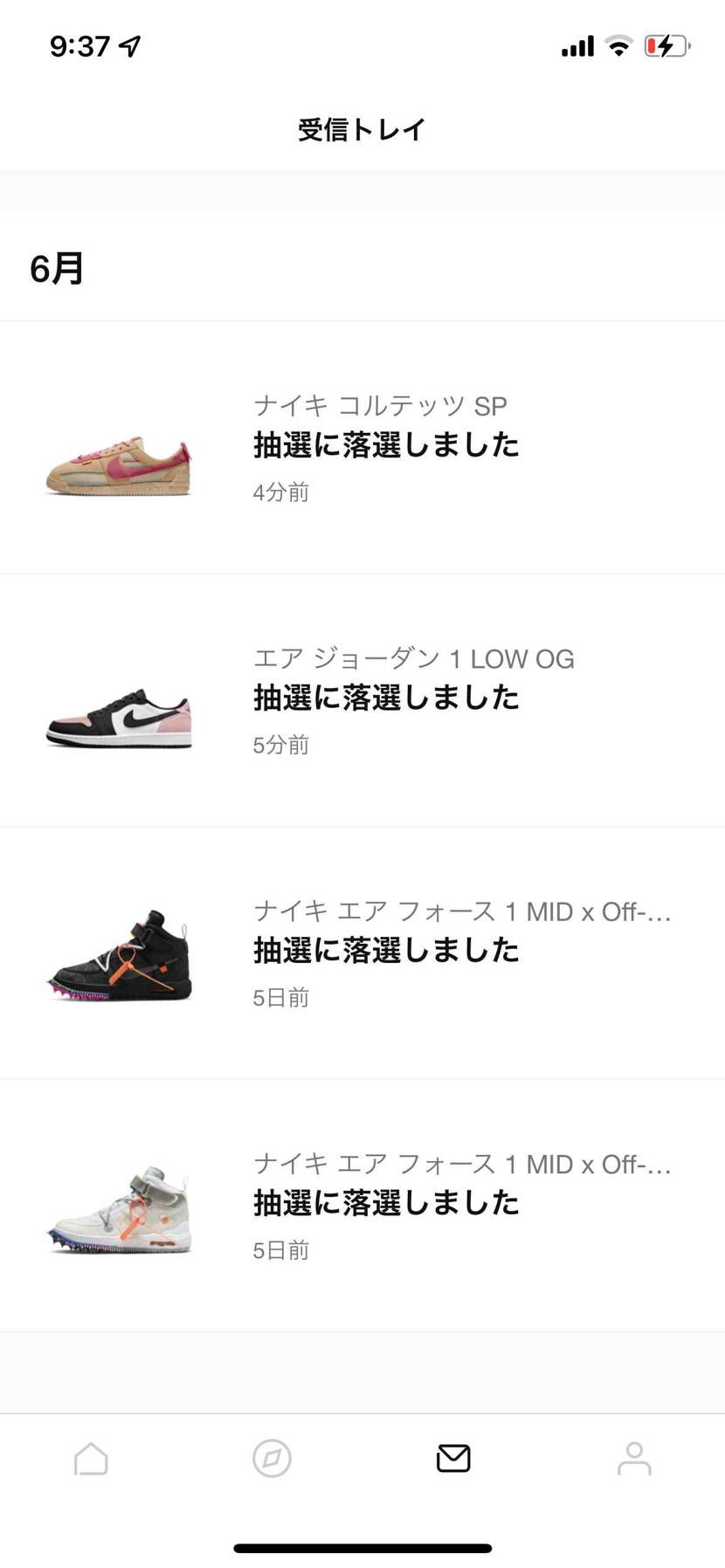Open the ナイキ コルテッツ SP draw result message

[362, 447]
